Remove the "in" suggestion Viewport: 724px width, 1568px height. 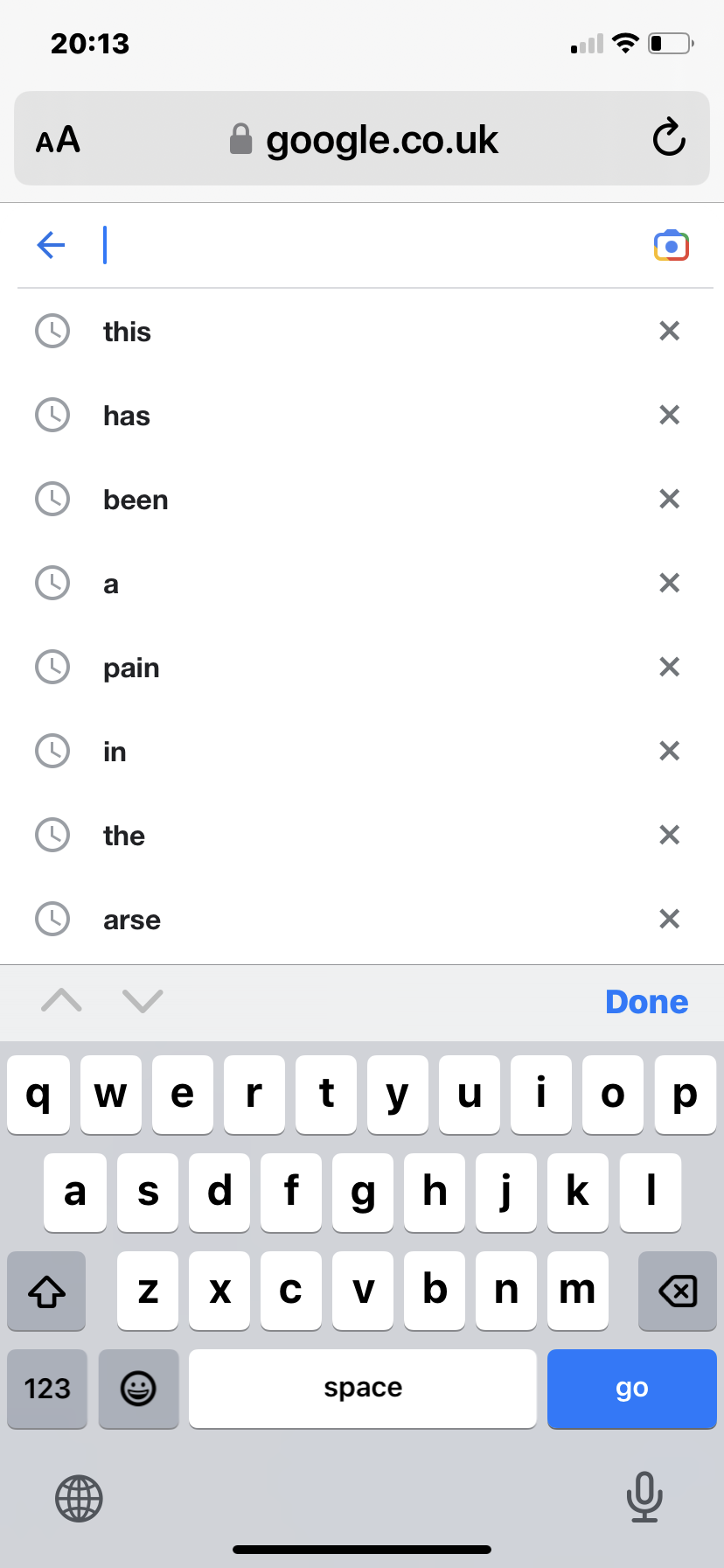point(669,751)
